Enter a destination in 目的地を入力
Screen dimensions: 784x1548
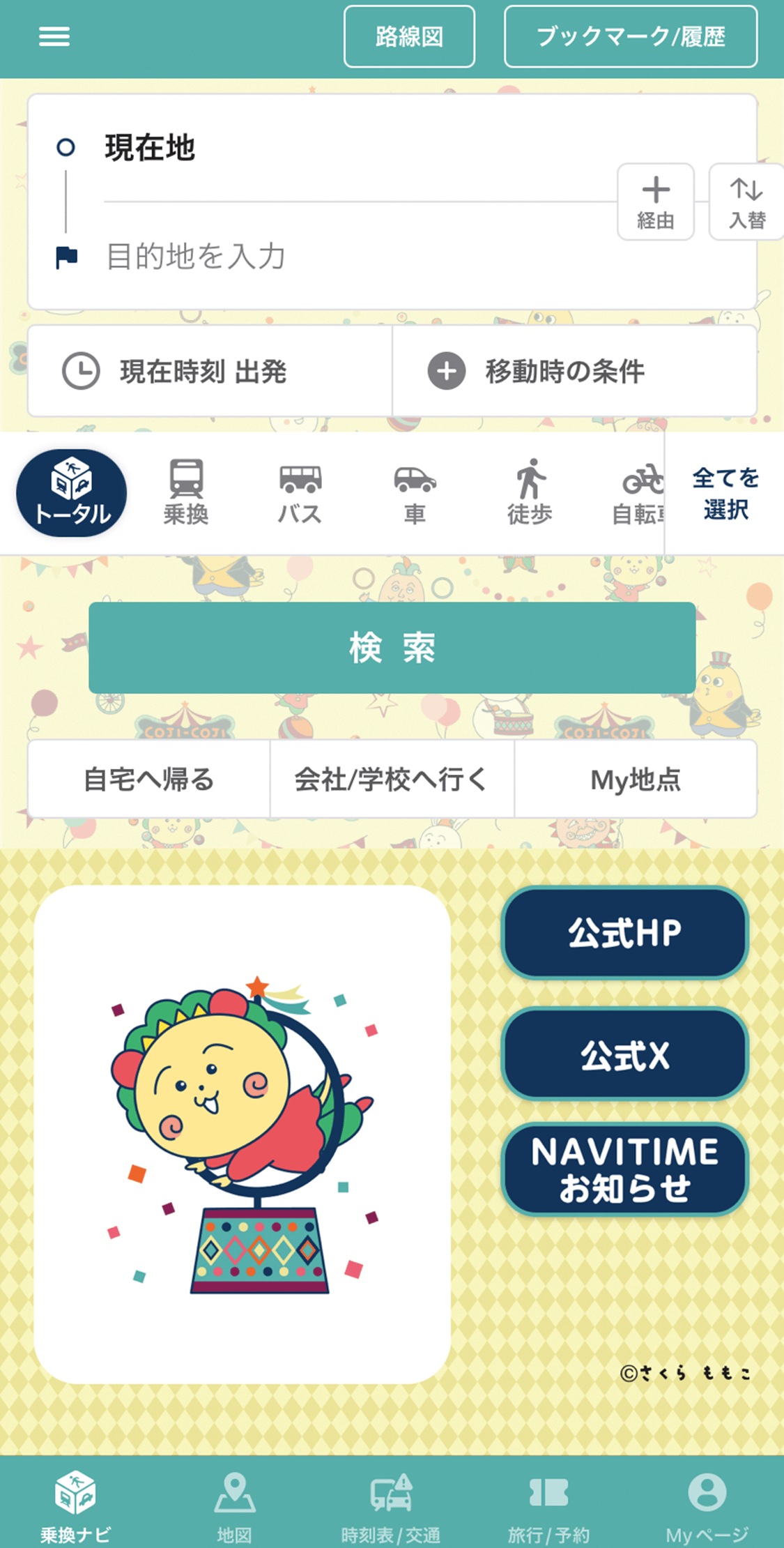(x=348, y=257)
